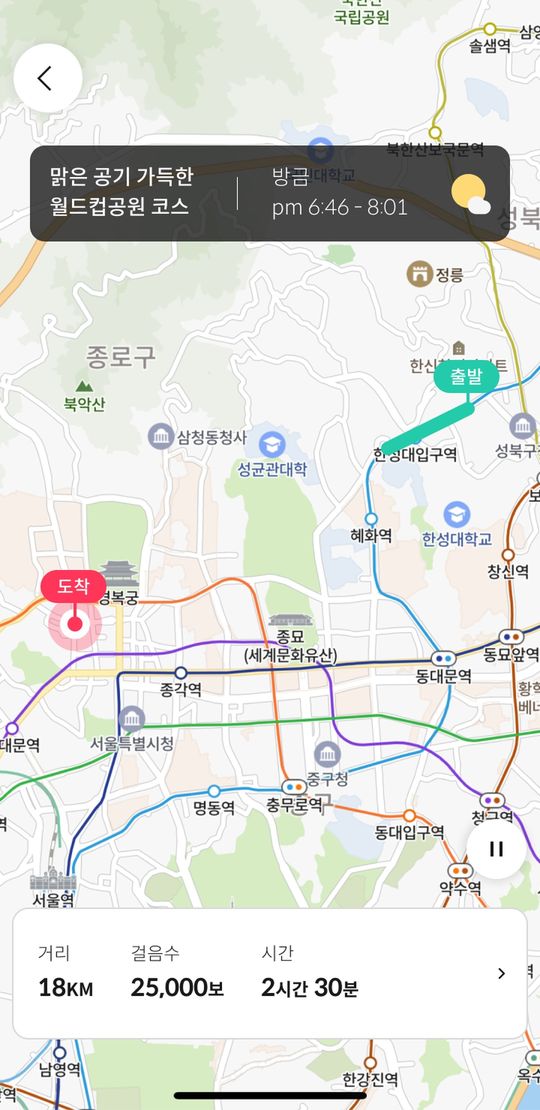Tap the 출발 start marker
The image size is (540, 1110).
point(466,377)
